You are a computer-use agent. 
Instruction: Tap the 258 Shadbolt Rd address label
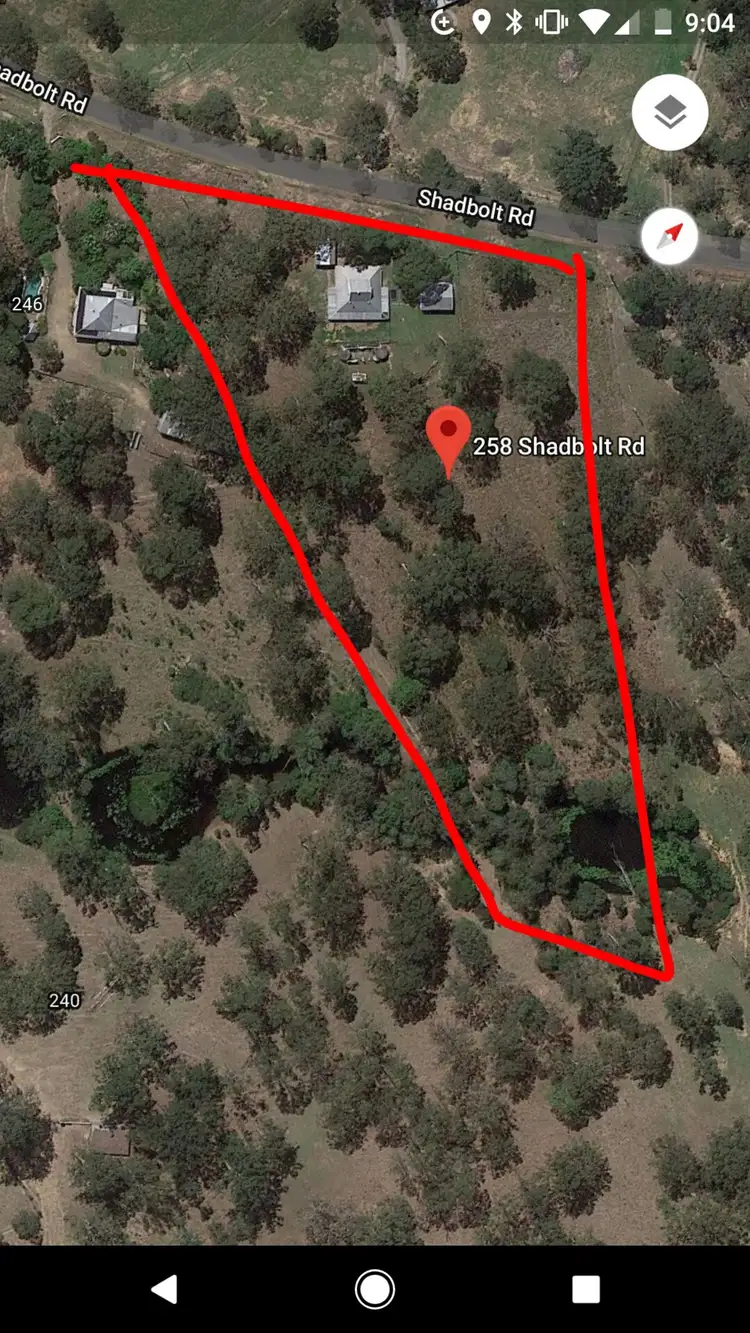(562, 447)
